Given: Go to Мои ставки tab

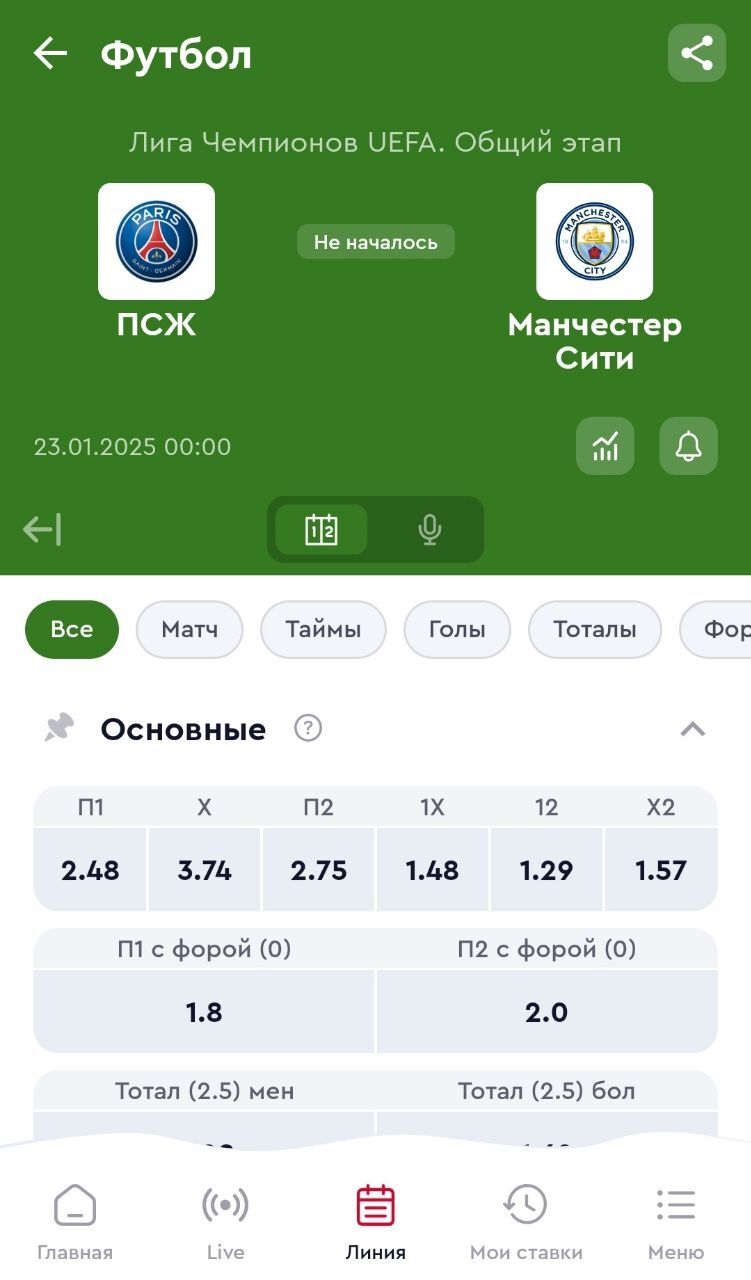Looking at the screenshot, I should (x=526, y=1223).
